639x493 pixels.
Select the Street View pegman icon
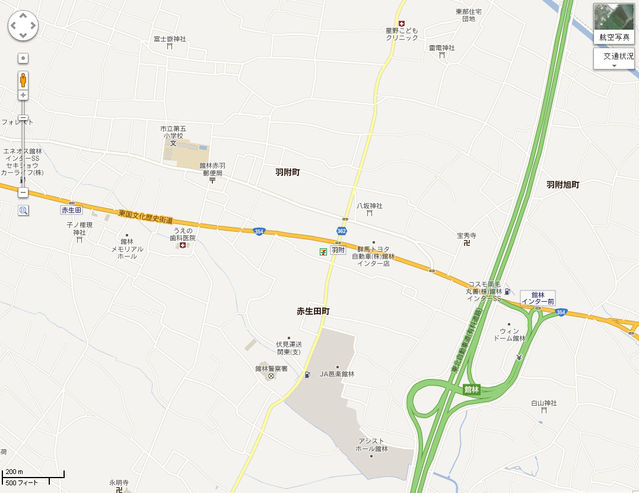tap(22, 80)
